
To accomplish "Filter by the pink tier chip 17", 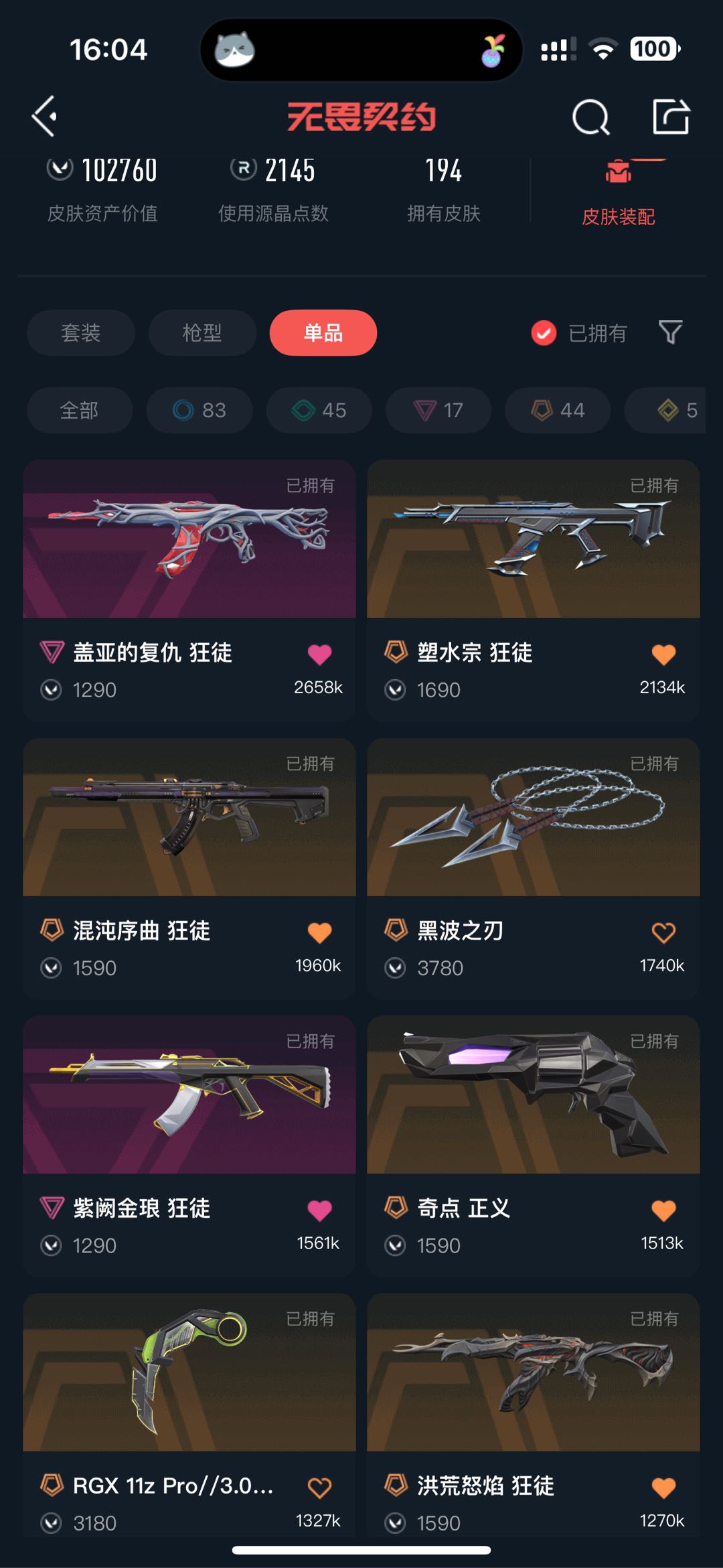I will [x=438, y=410].
